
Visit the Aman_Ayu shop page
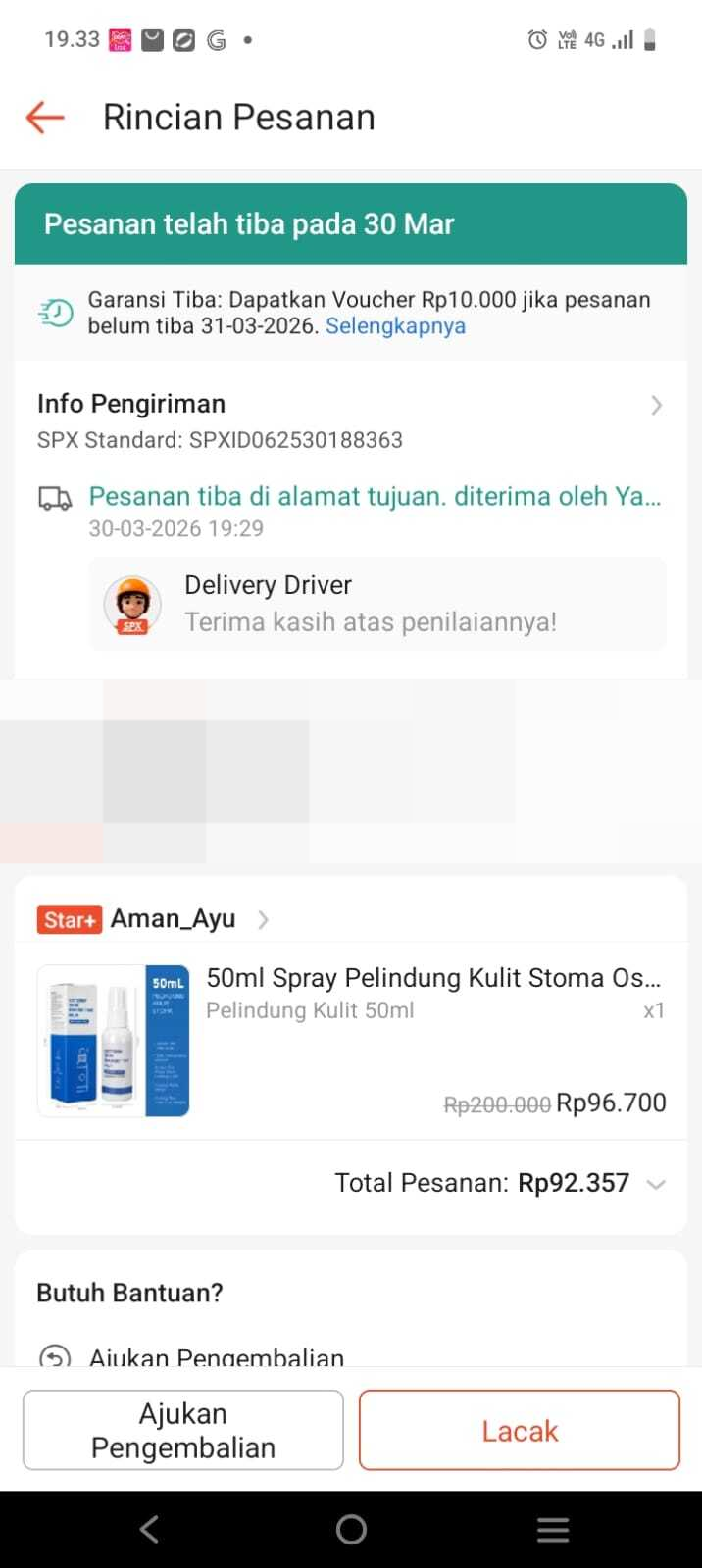(x=173, y=919)
